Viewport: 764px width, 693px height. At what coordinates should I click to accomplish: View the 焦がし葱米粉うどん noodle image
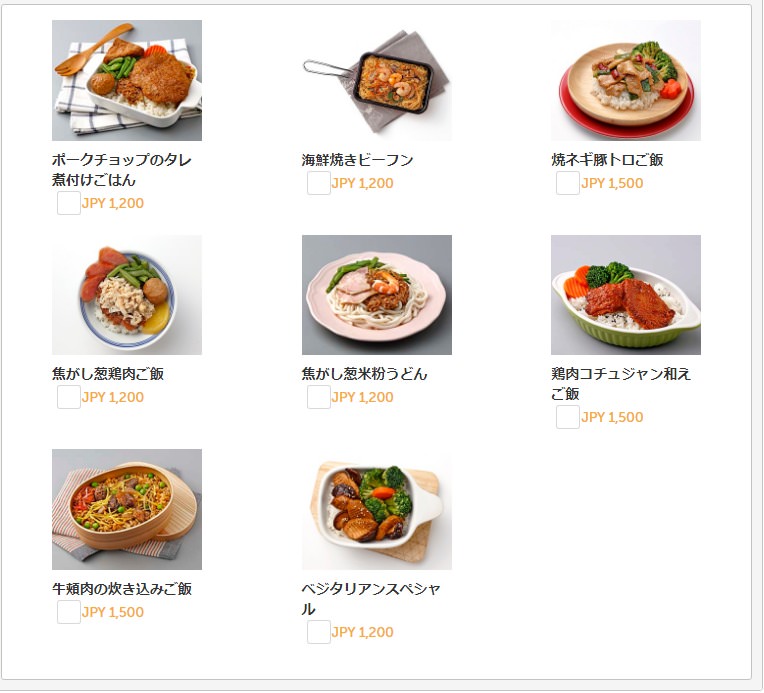point(377,295)
